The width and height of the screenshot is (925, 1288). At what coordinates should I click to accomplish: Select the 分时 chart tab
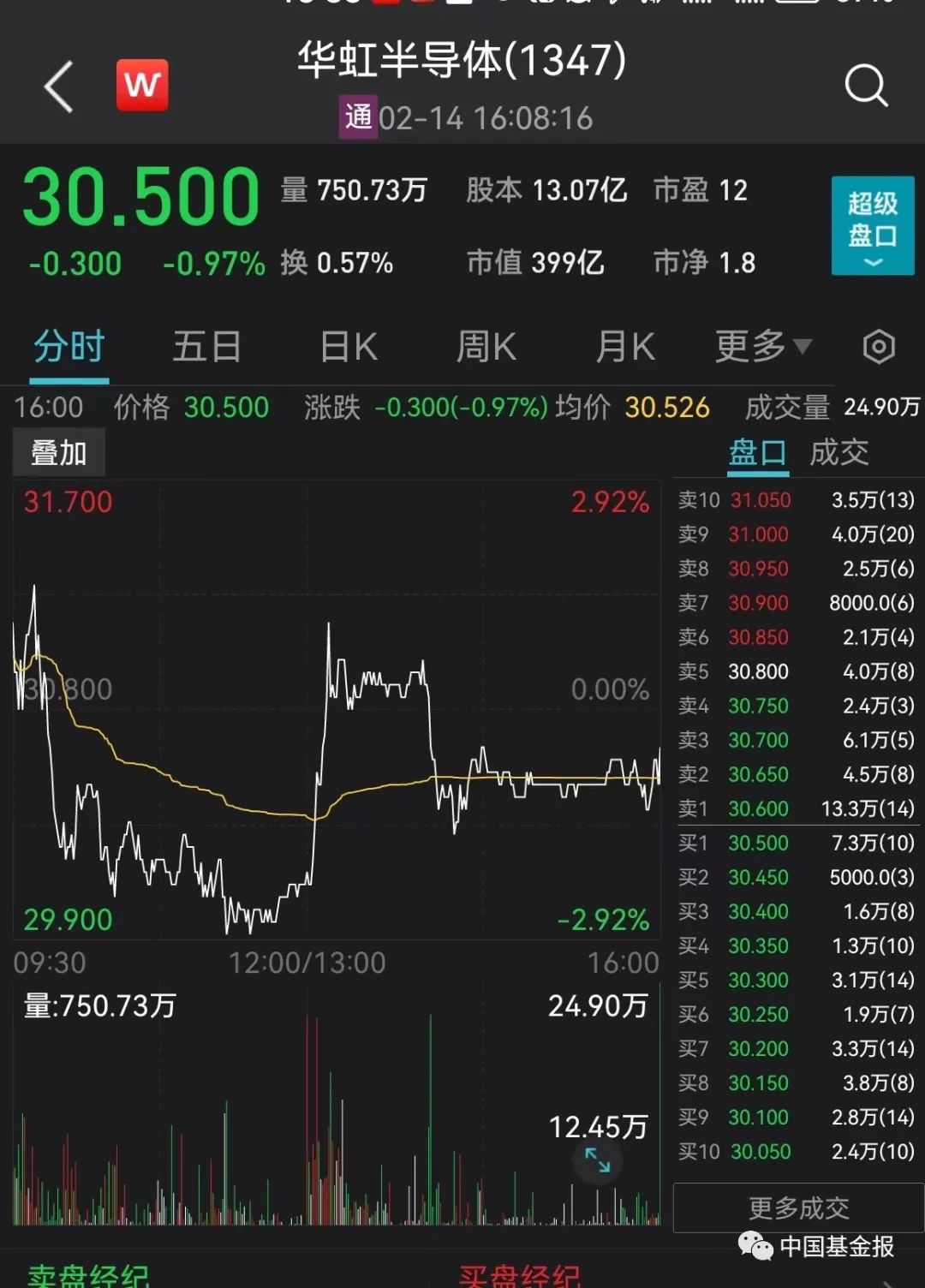[x=69, y=348]
